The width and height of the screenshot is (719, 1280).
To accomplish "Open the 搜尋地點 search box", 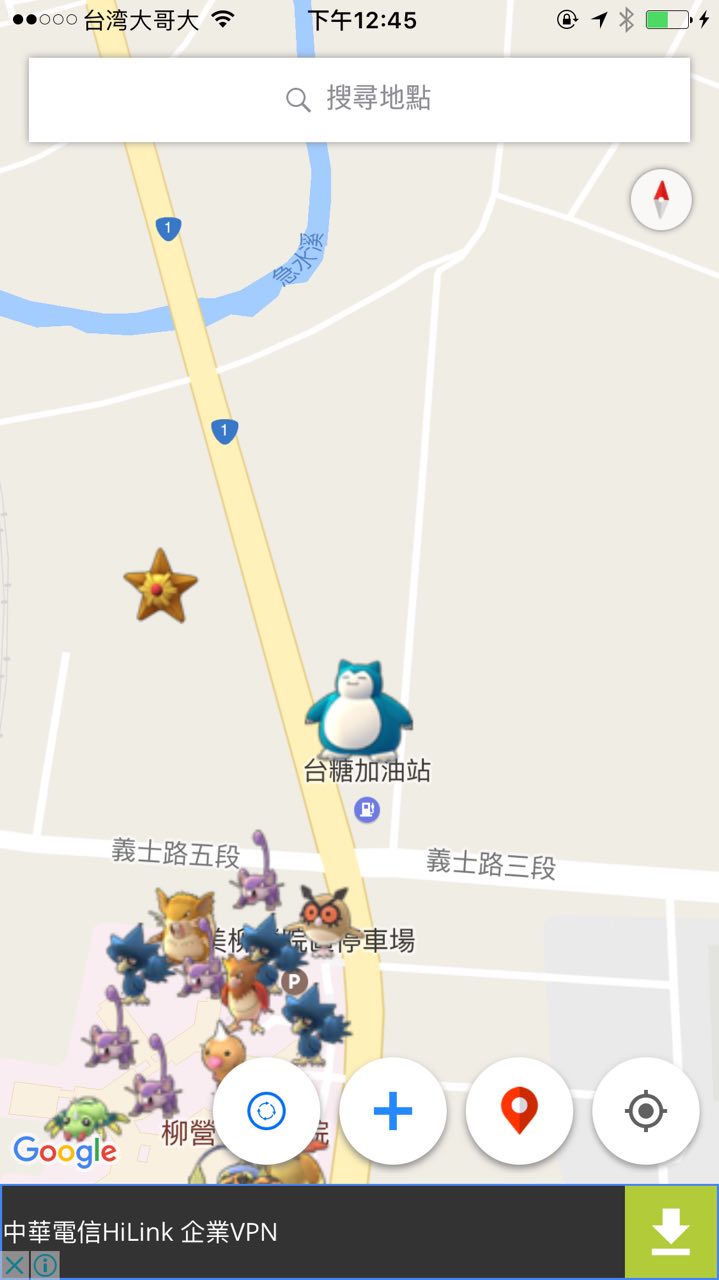I will [x=359, y=99].
